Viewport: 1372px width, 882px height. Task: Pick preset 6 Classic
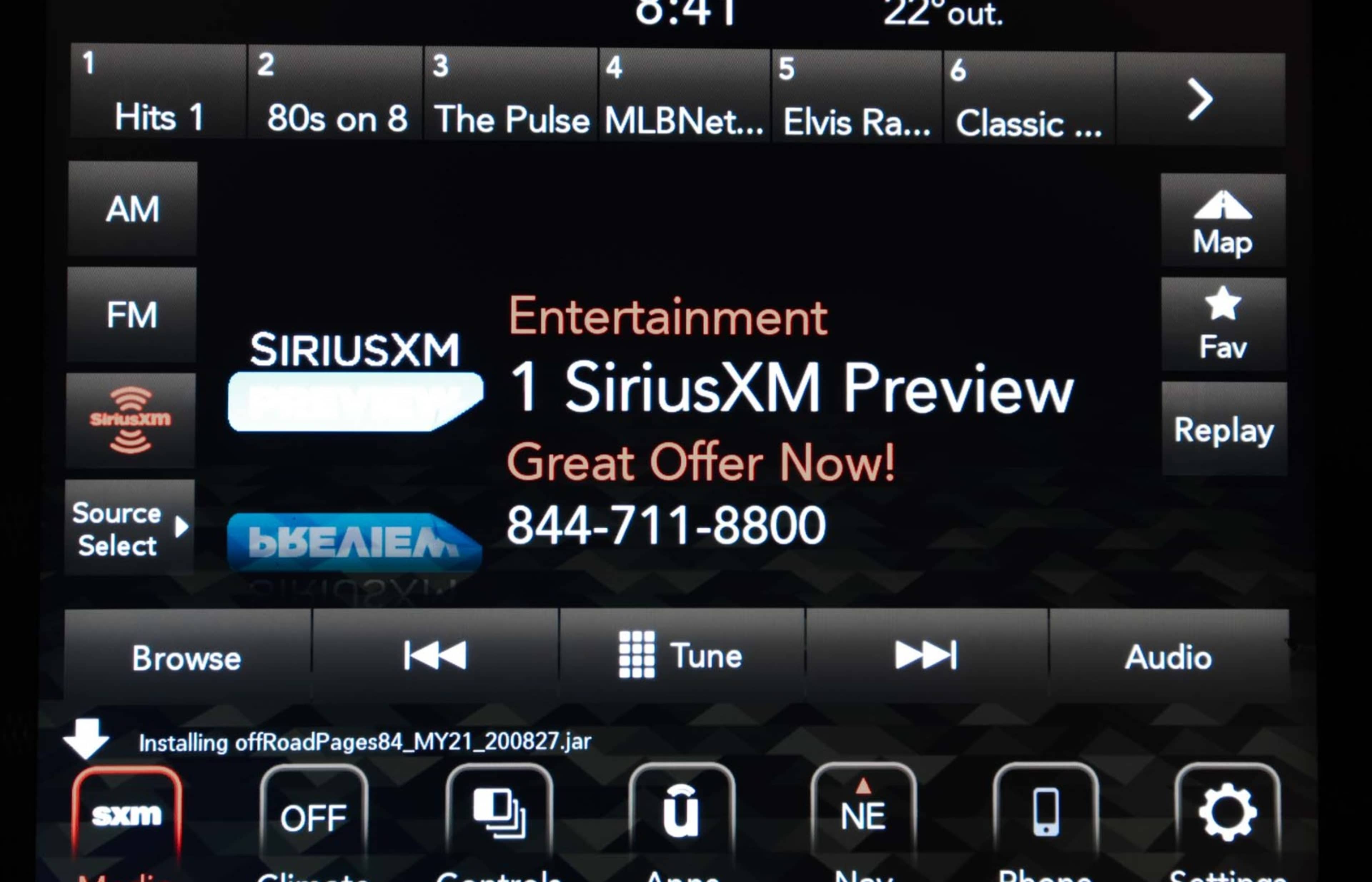(x=1029, y=97)
